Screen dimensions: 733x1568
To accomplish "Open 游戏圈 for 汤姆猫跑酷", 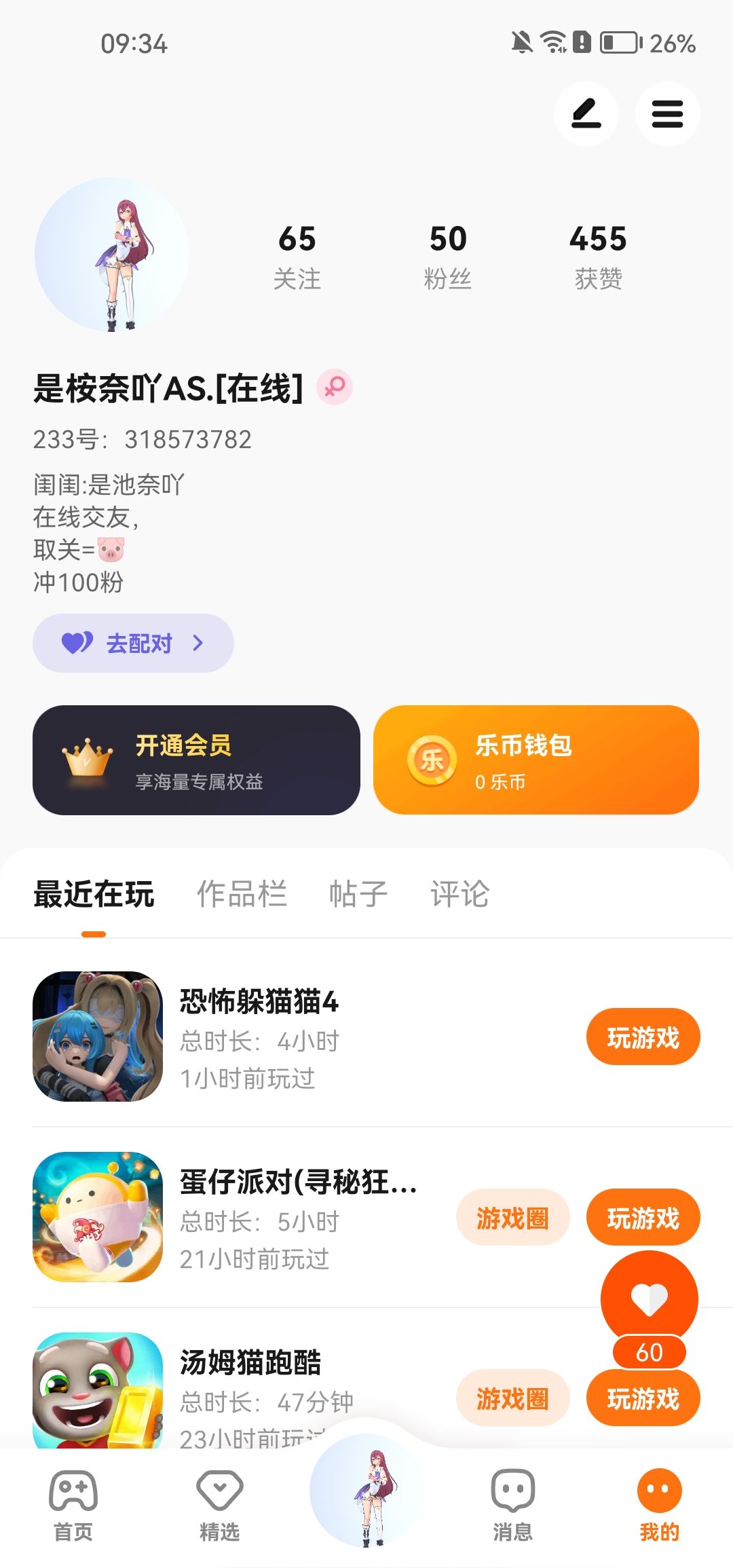I will 512,1398.
